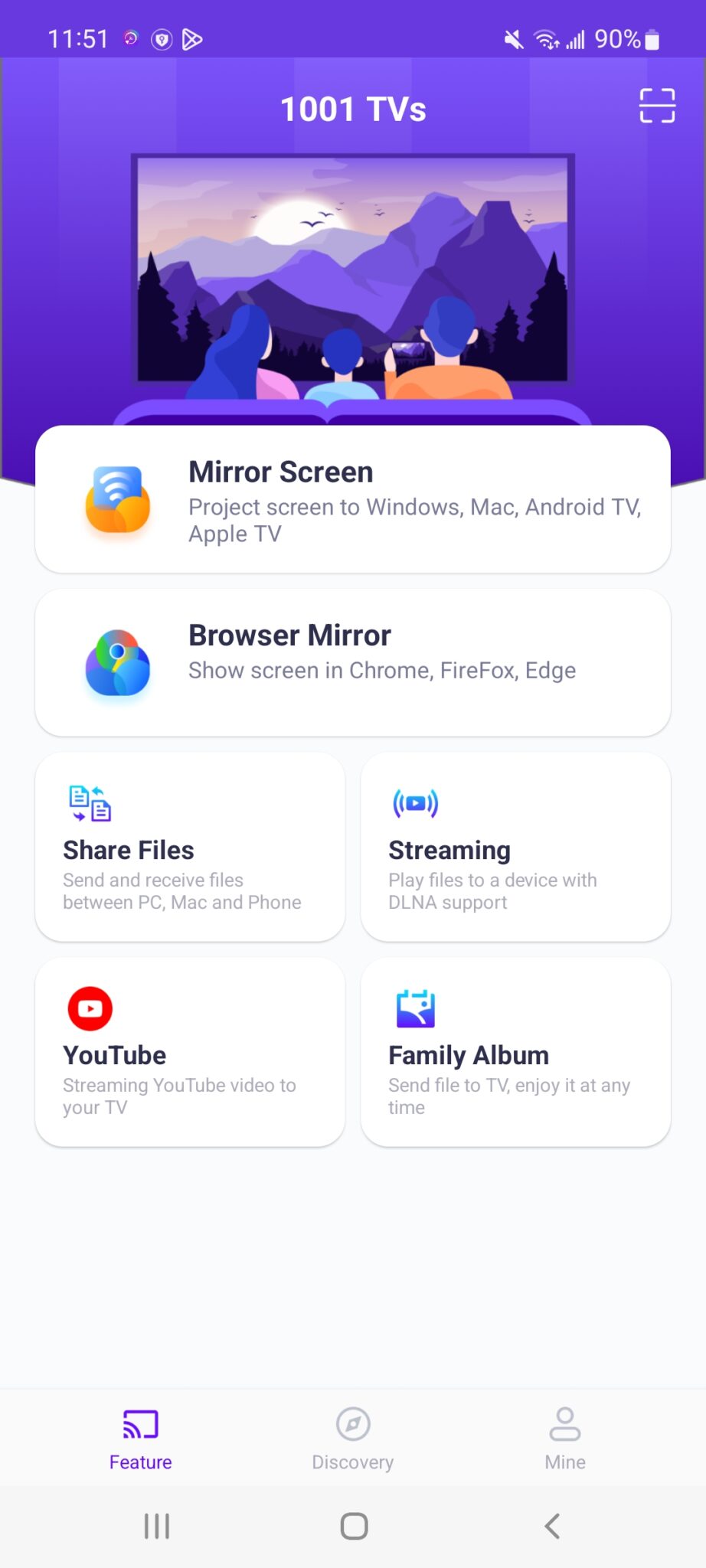Open Streaming for DLNA devices
706x1568 pixels.
(x=515, y=847)
